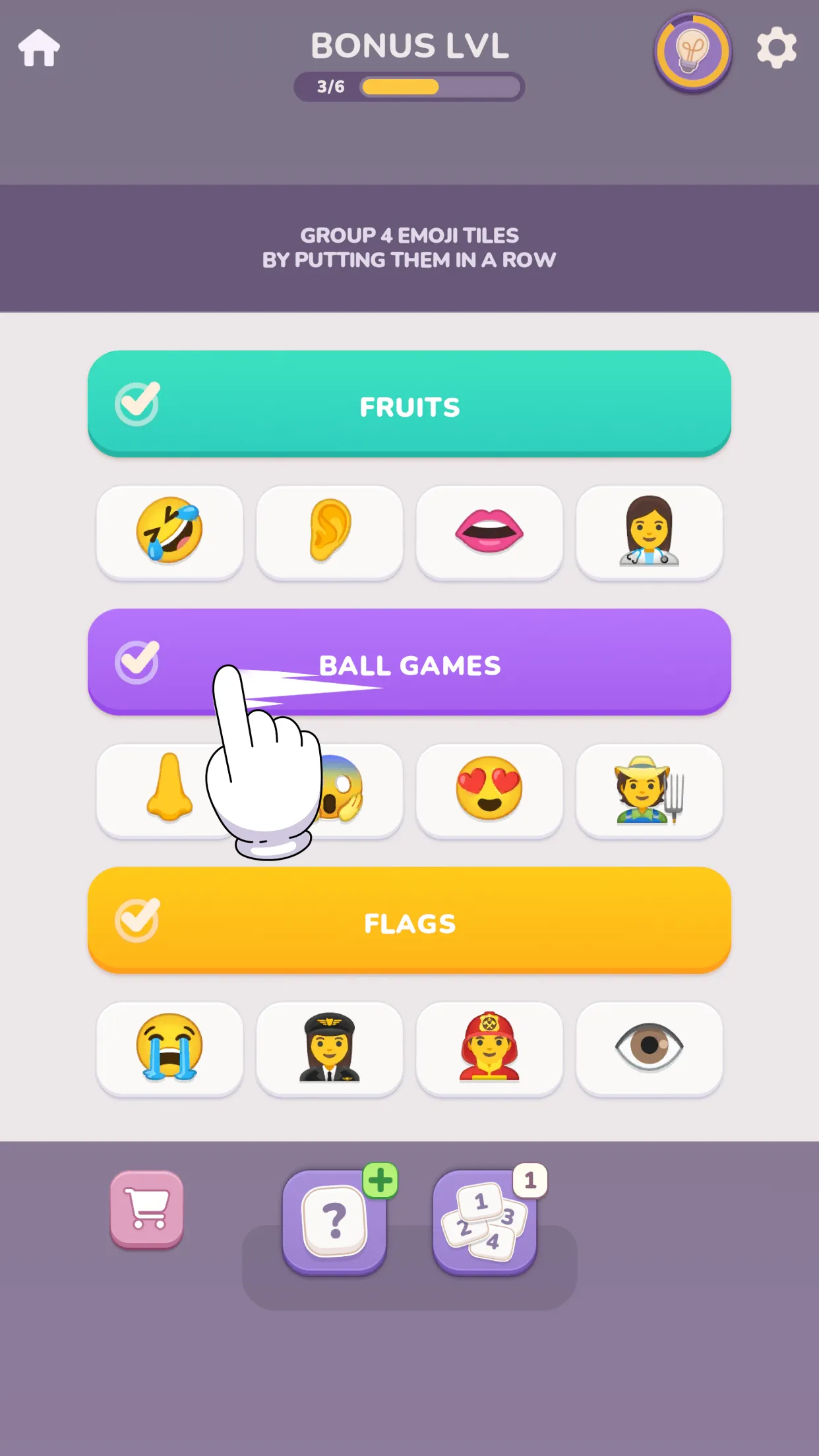Select the laughing tears emoji tile

click(x=169, y=532)
